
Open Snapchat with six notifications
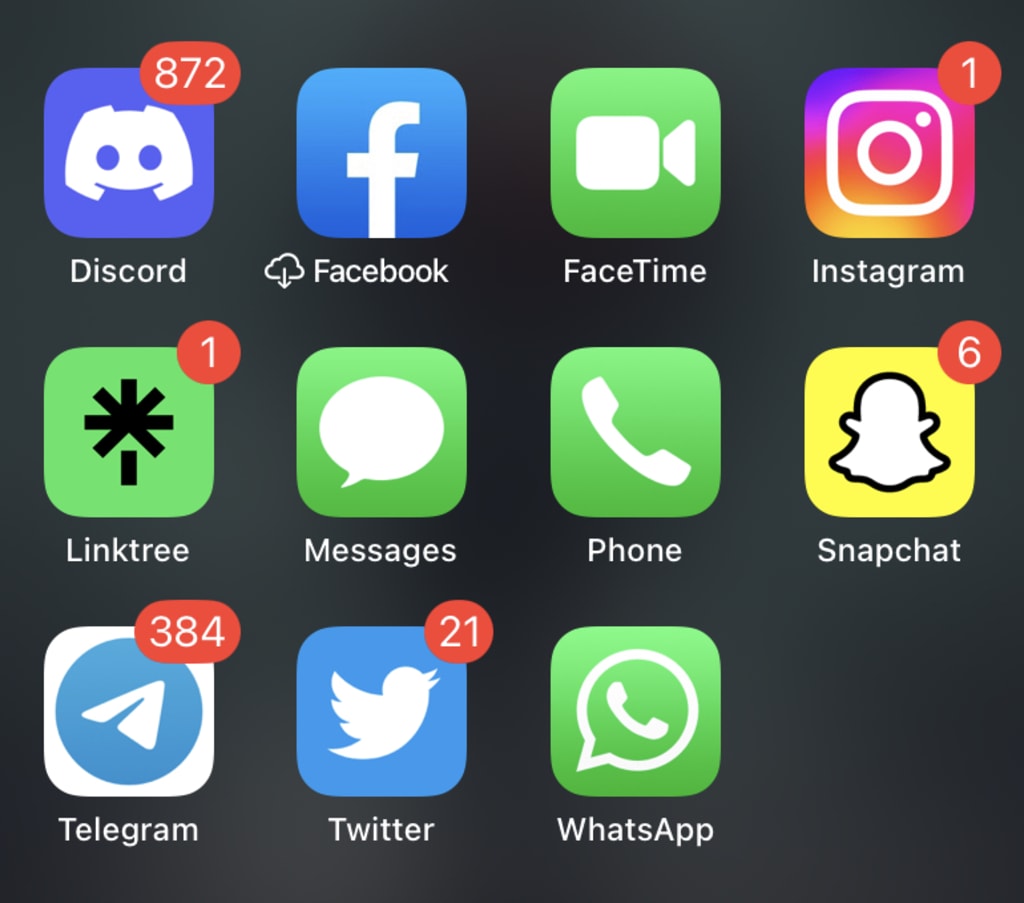point(889,432)
